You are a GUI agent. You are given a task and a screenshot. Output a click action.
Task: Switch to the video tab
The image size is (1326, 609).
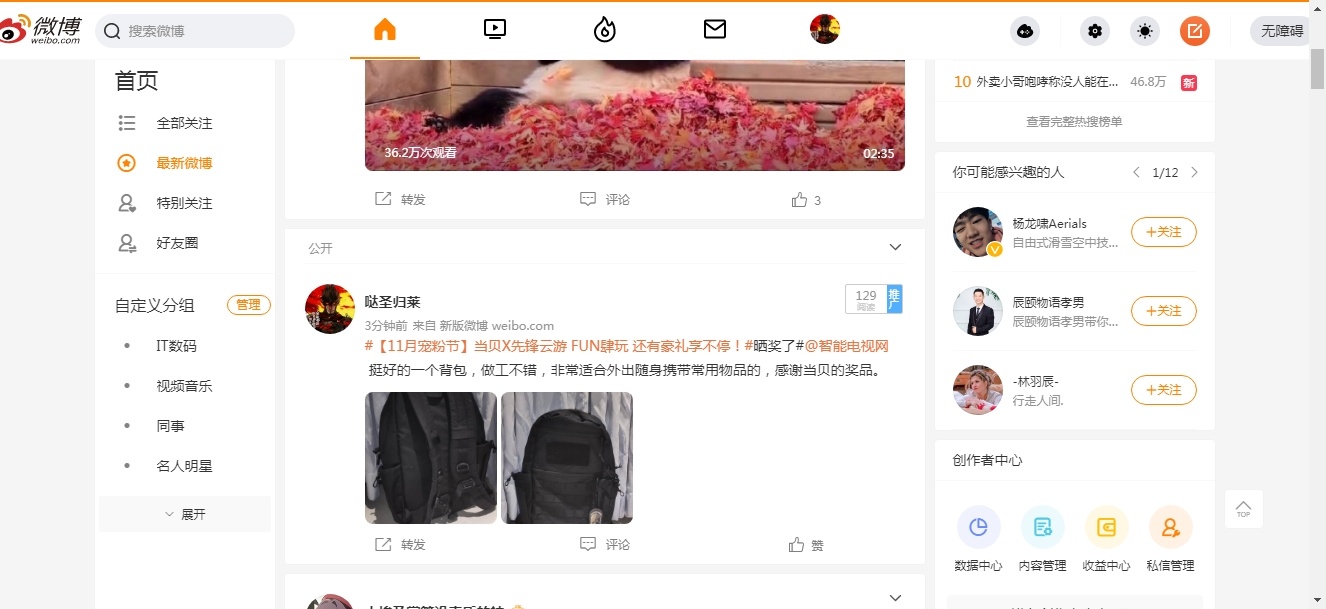click(x=495, y=30)
